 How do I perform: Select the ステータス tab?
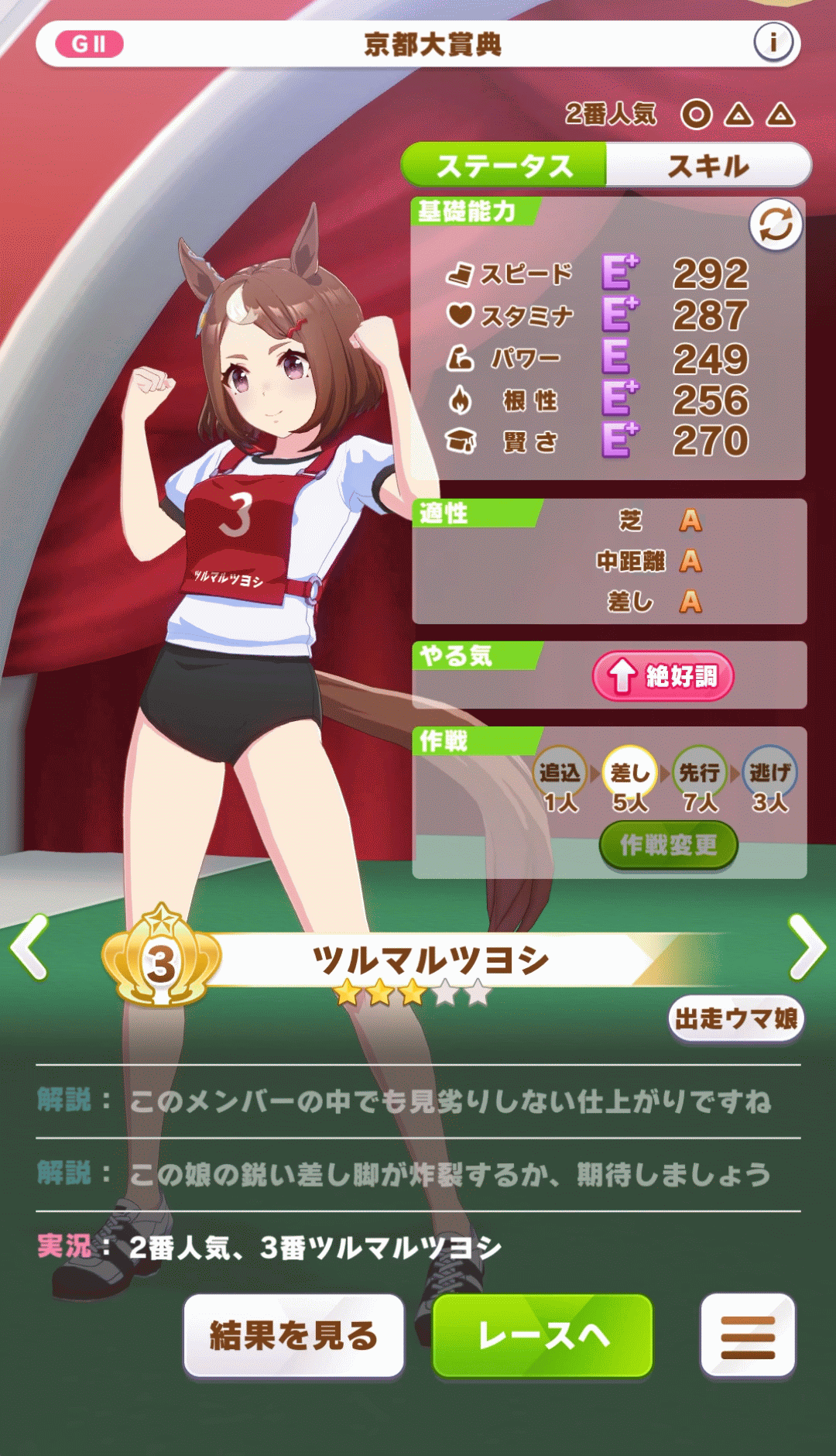click(505, 165)
